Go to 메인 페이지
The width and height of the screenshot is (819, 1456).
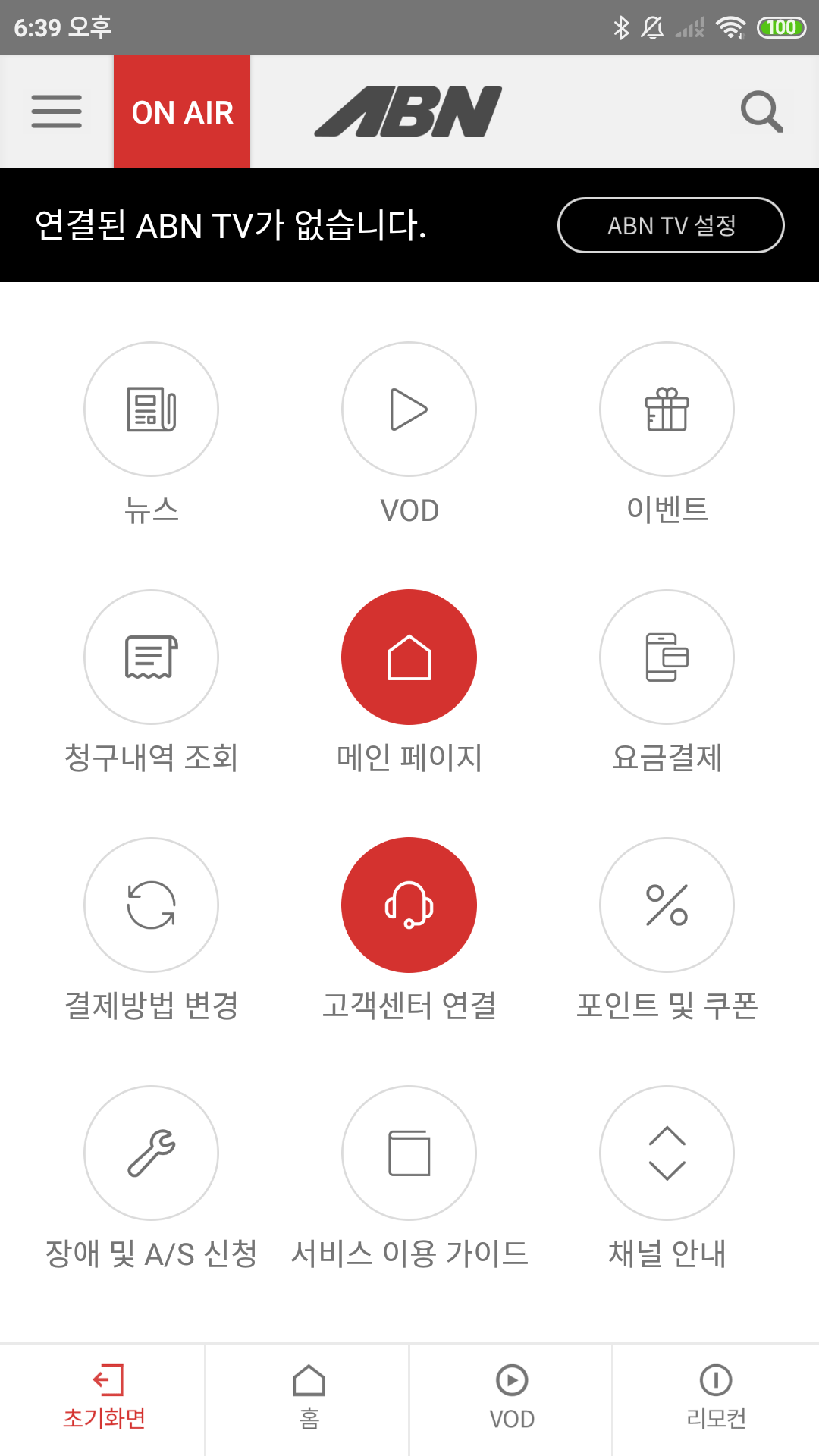point(409,657)
